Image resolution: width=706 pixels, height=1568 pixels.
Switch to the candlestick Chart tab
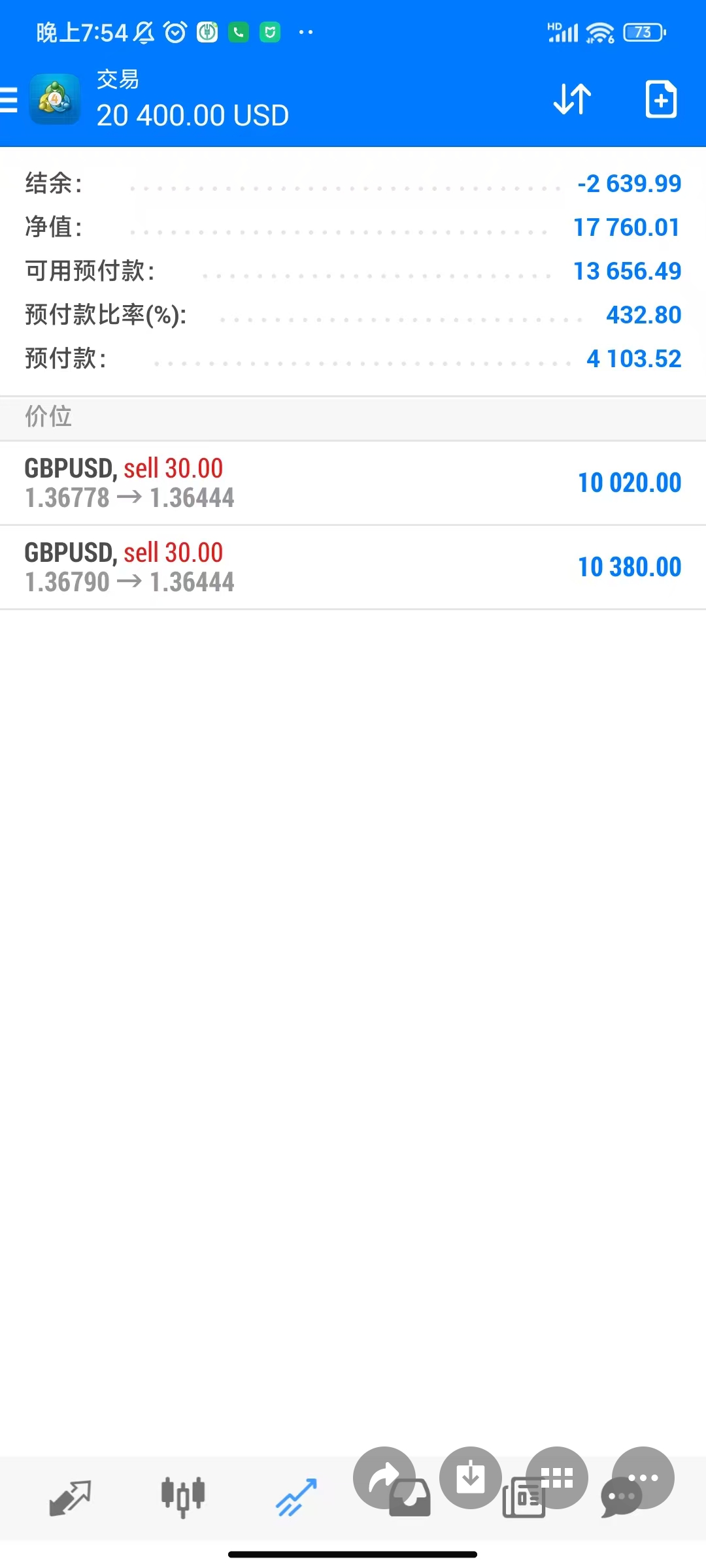click(183, 1497)
